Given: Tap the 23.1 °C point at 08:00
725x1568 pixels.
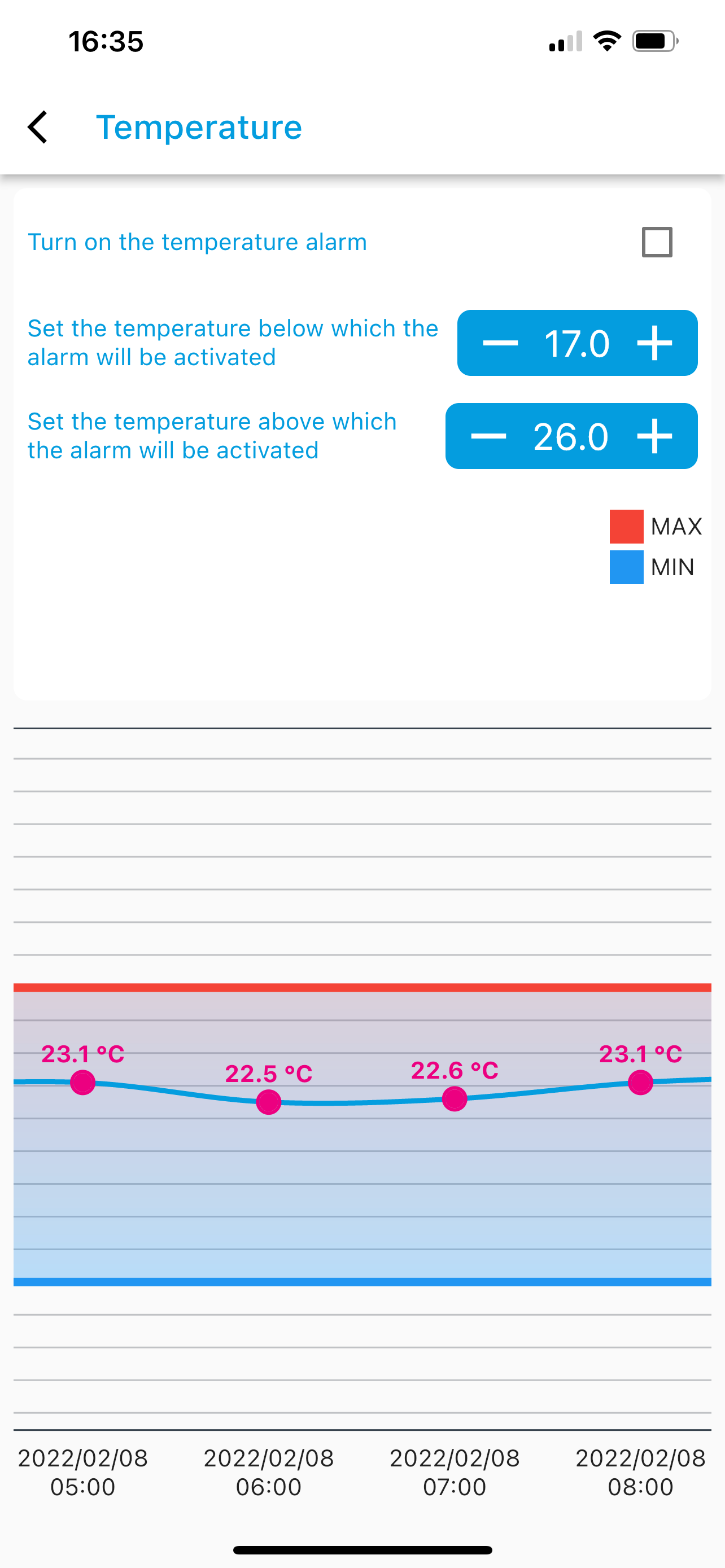Looking at the screenshot, I should click(x=640, y=1082).
